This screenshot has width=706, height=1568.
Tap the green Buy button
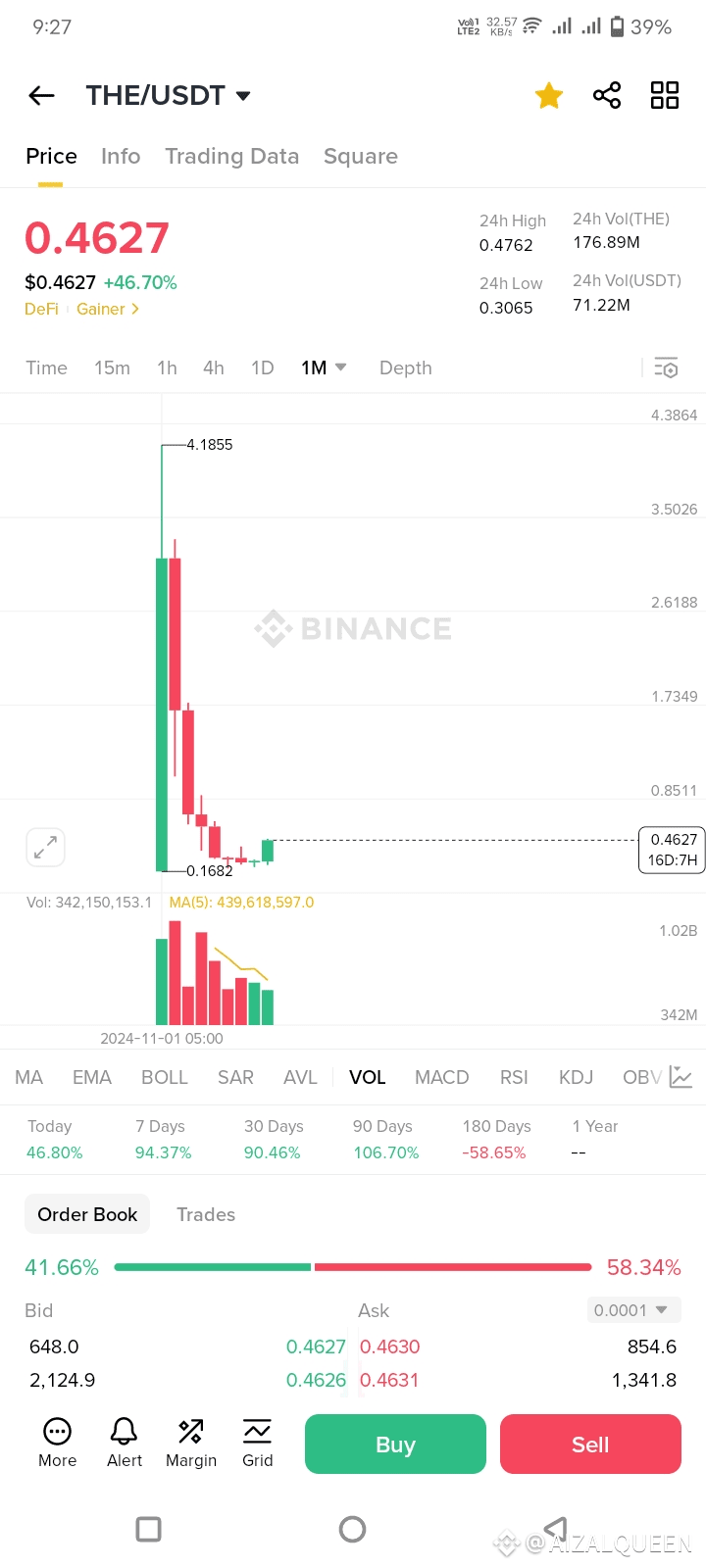(x=395, y=1444)
